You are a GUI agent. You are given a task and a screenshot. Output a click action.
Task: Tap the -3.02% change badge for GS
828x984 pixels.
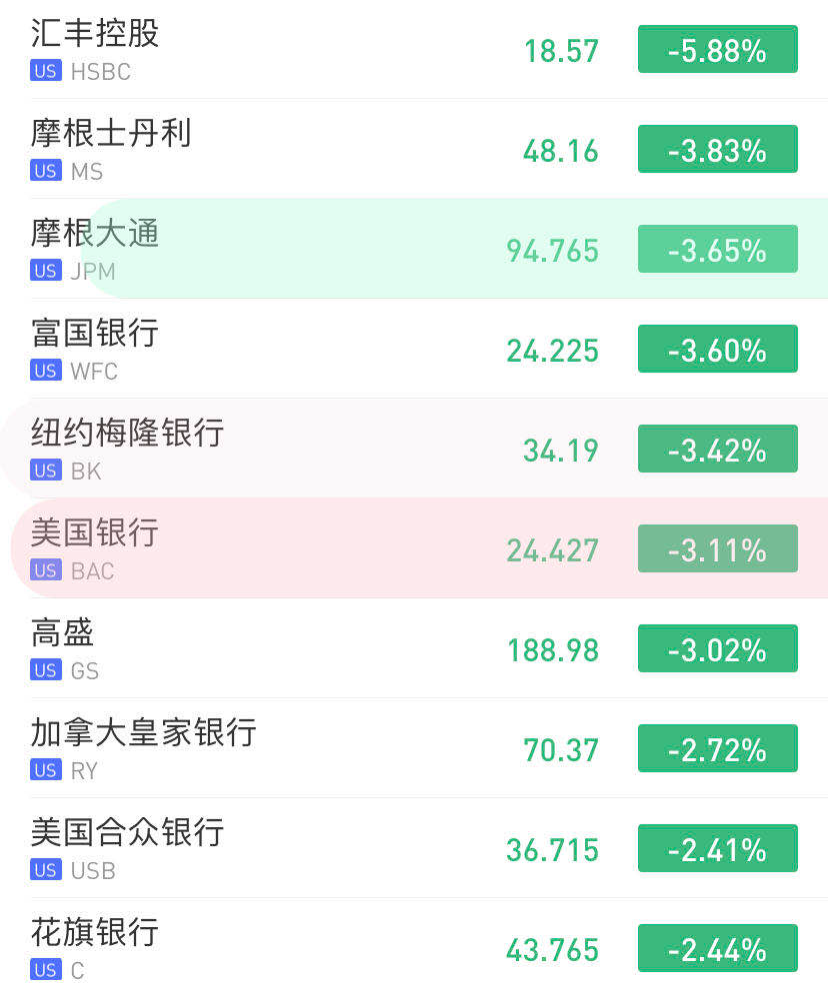(x=717, y=650)
